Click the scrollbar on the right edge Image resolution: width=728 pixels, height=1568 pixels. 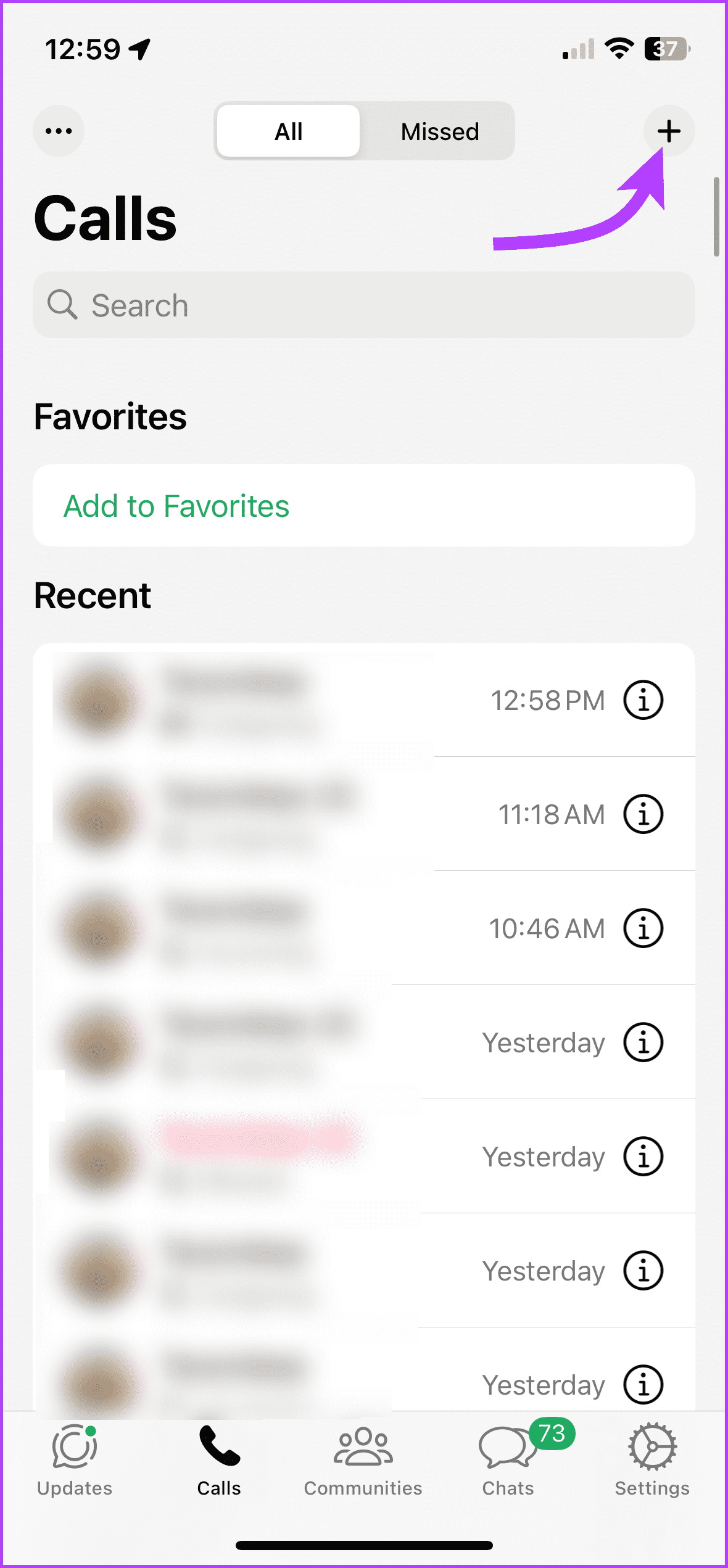pyautogui.click(x=716, y=216)
